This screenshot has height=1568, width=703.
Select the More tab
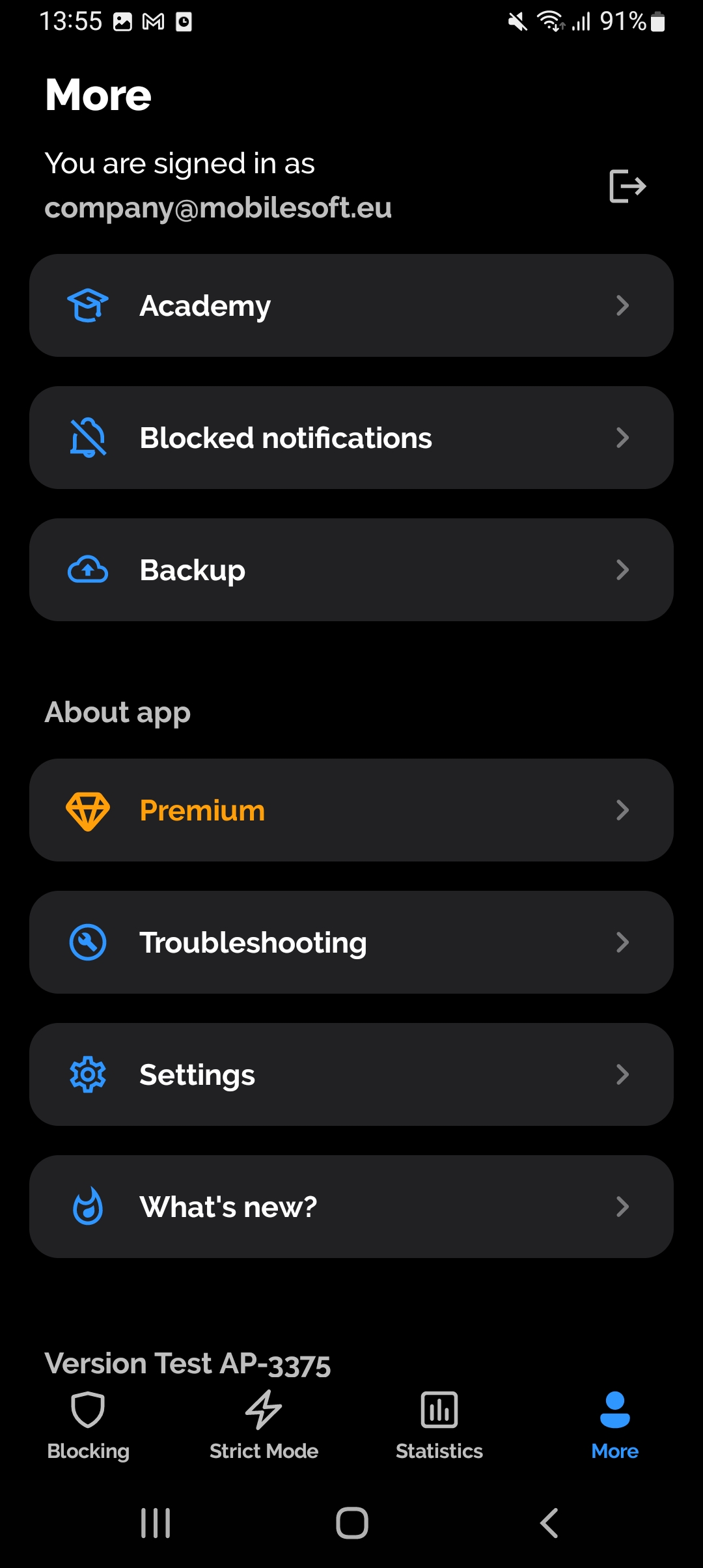[615, 1426]
